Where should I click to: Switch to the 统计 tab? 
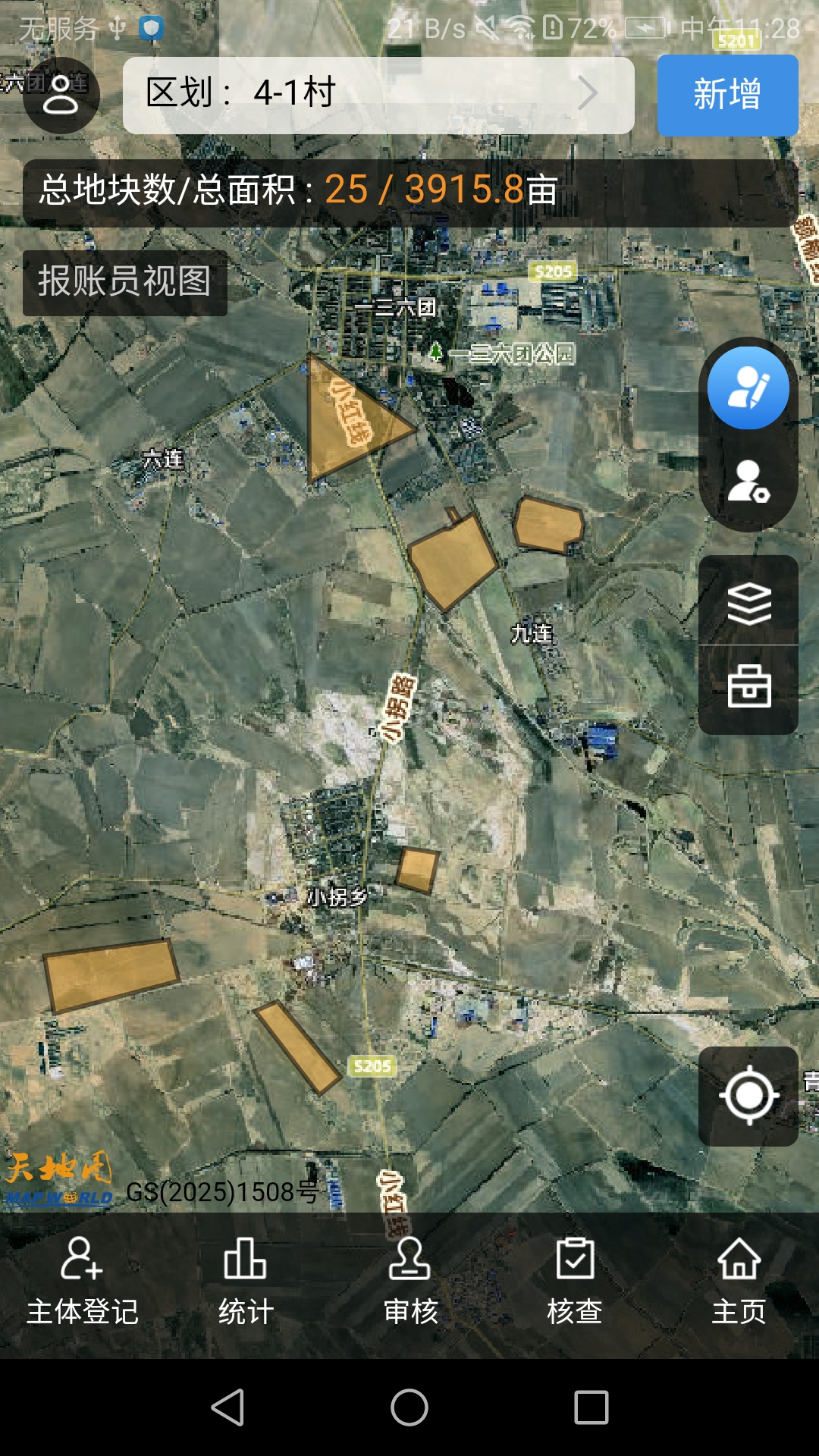(x=246, y=1282)
